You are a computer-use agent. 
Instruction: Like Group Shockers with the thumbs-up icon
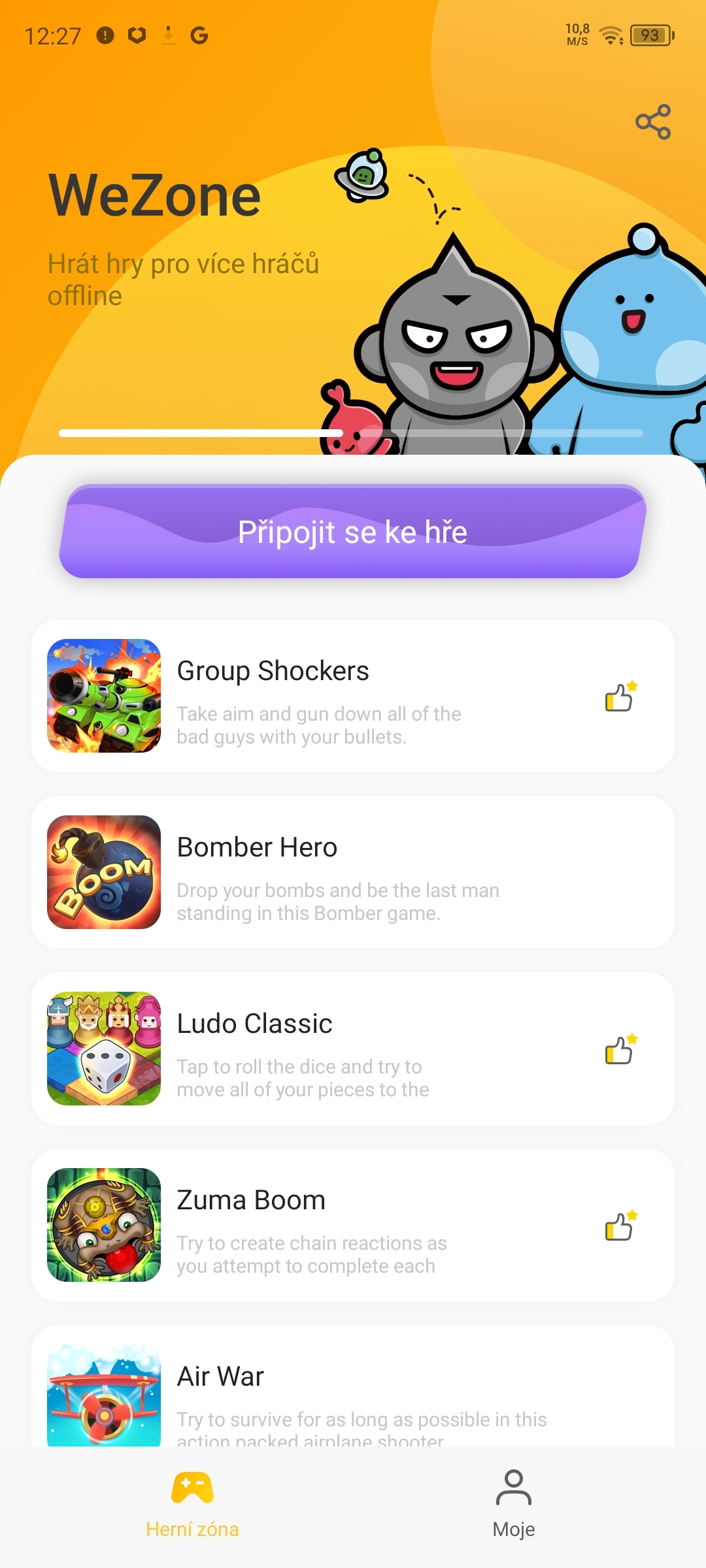click(620, 696)
